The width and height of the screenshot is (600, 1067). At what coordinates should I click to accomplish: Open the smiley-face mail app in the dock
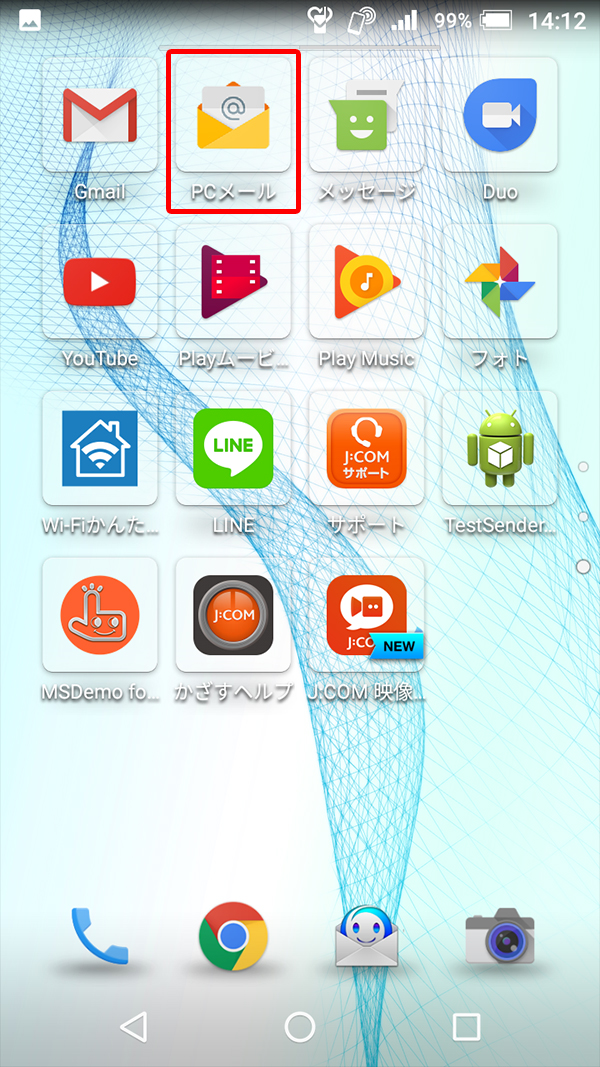pyautogui.click(x=367, y=936)
